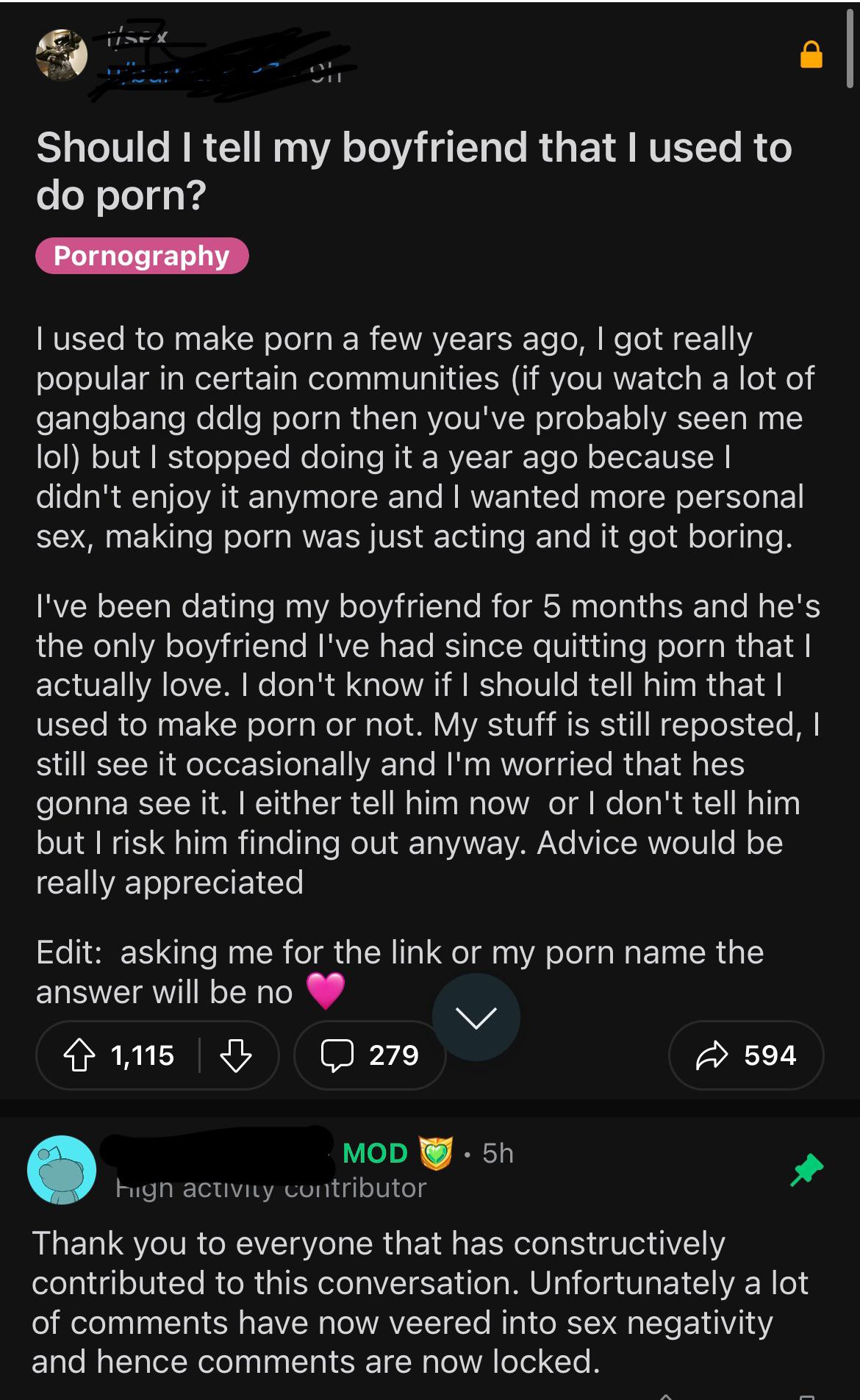860x1400 pixels.
Task: Open the moderator's Snoo avatar profile
Action: coord(62,1170)
